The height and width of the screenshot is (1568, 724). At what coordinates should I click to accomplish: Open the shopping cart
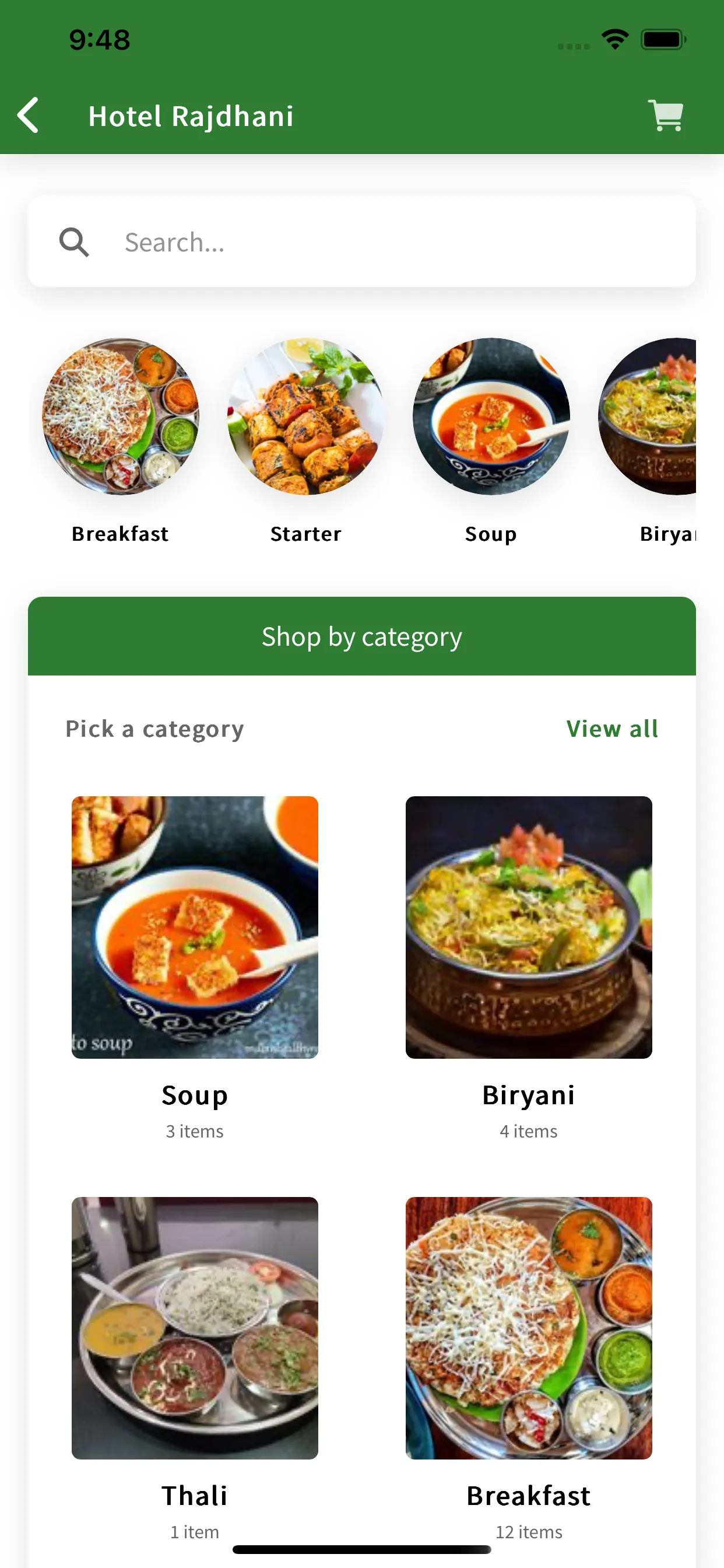click(666, 115)
